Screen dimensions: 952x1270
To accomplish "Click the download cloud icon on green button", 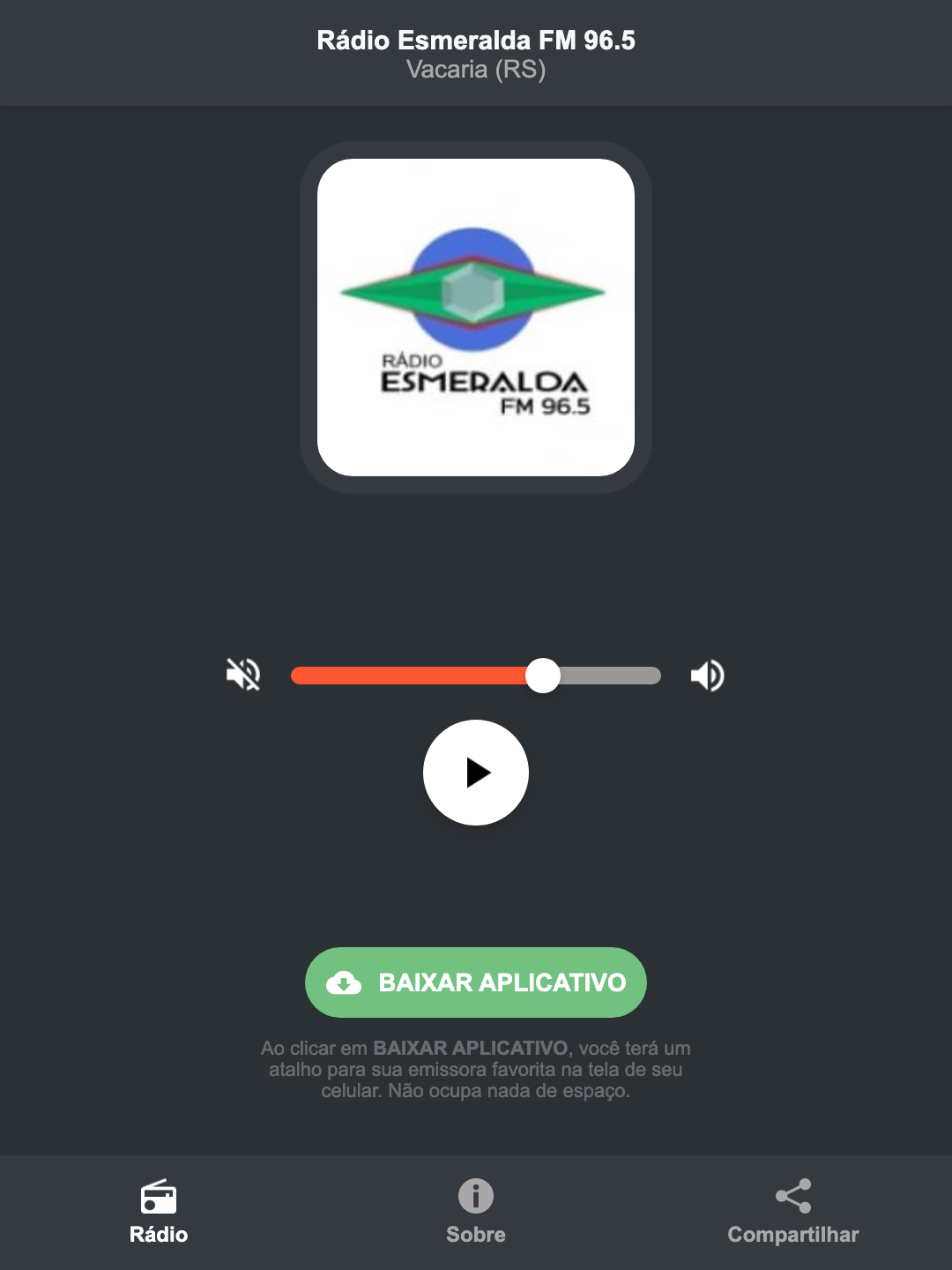I will click(x=346, y=982).
